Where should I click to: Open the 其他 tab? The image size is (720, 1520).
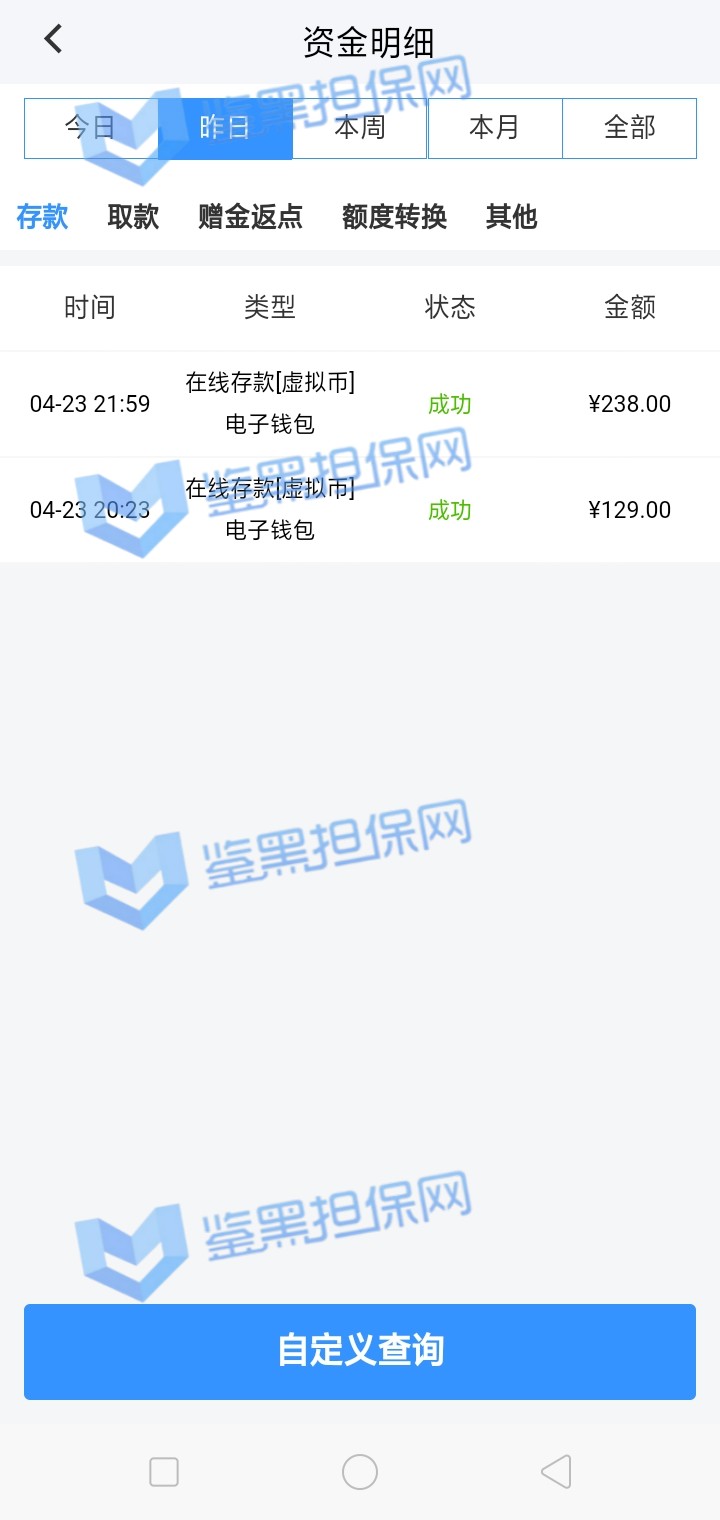tap(511, 216)
